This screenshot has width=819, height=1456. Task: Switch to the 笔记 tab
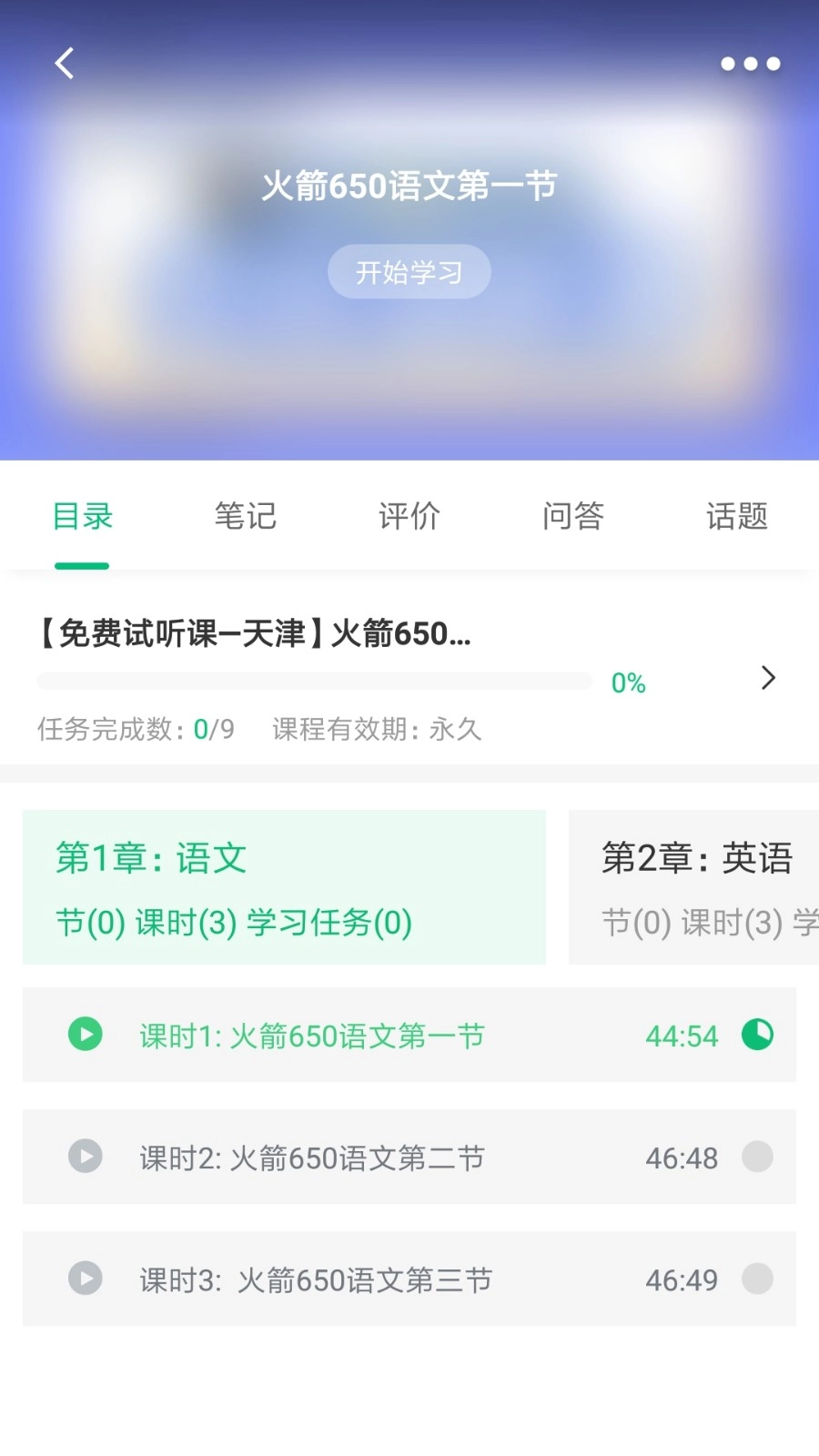[245, 516]
